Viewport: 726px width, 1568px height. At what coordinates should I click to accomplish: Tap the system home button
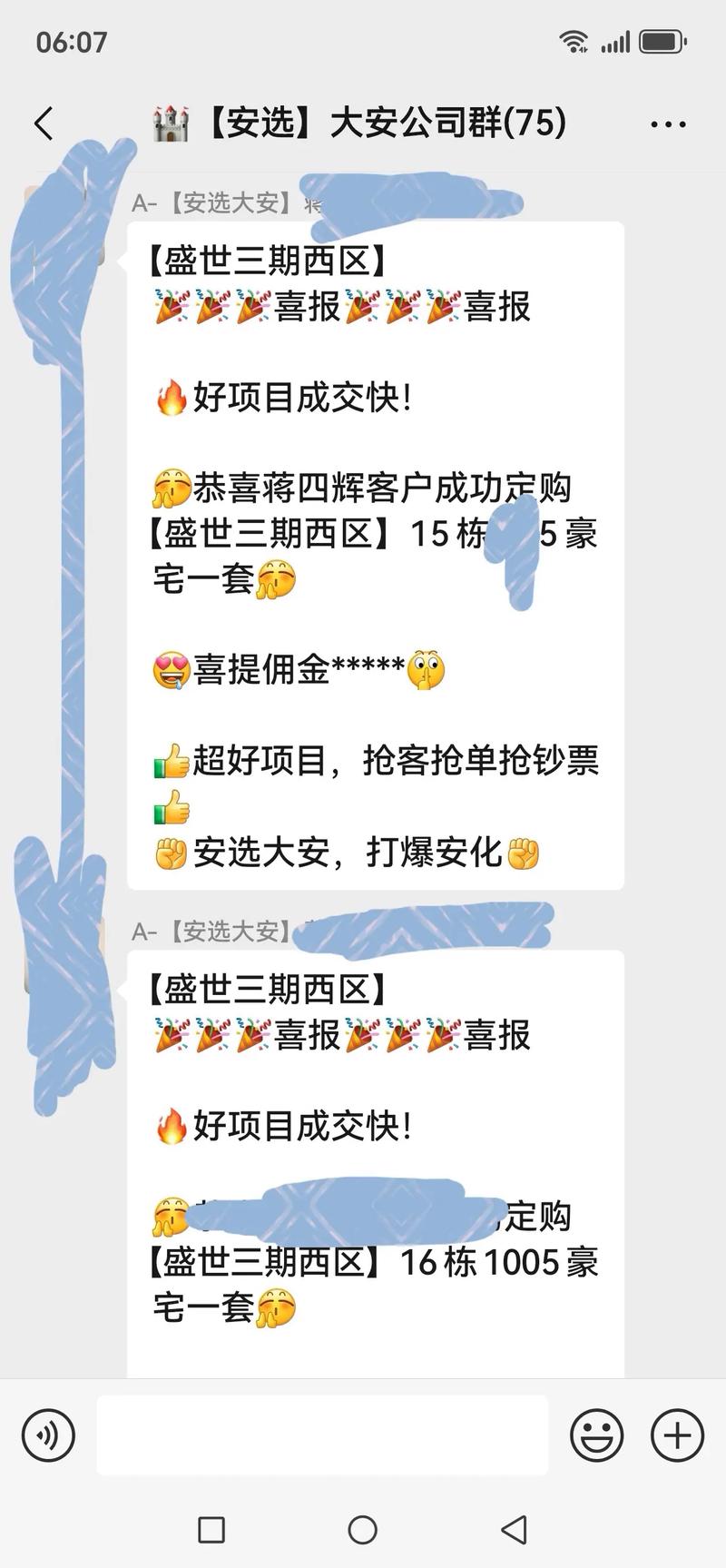[362, 1530]
